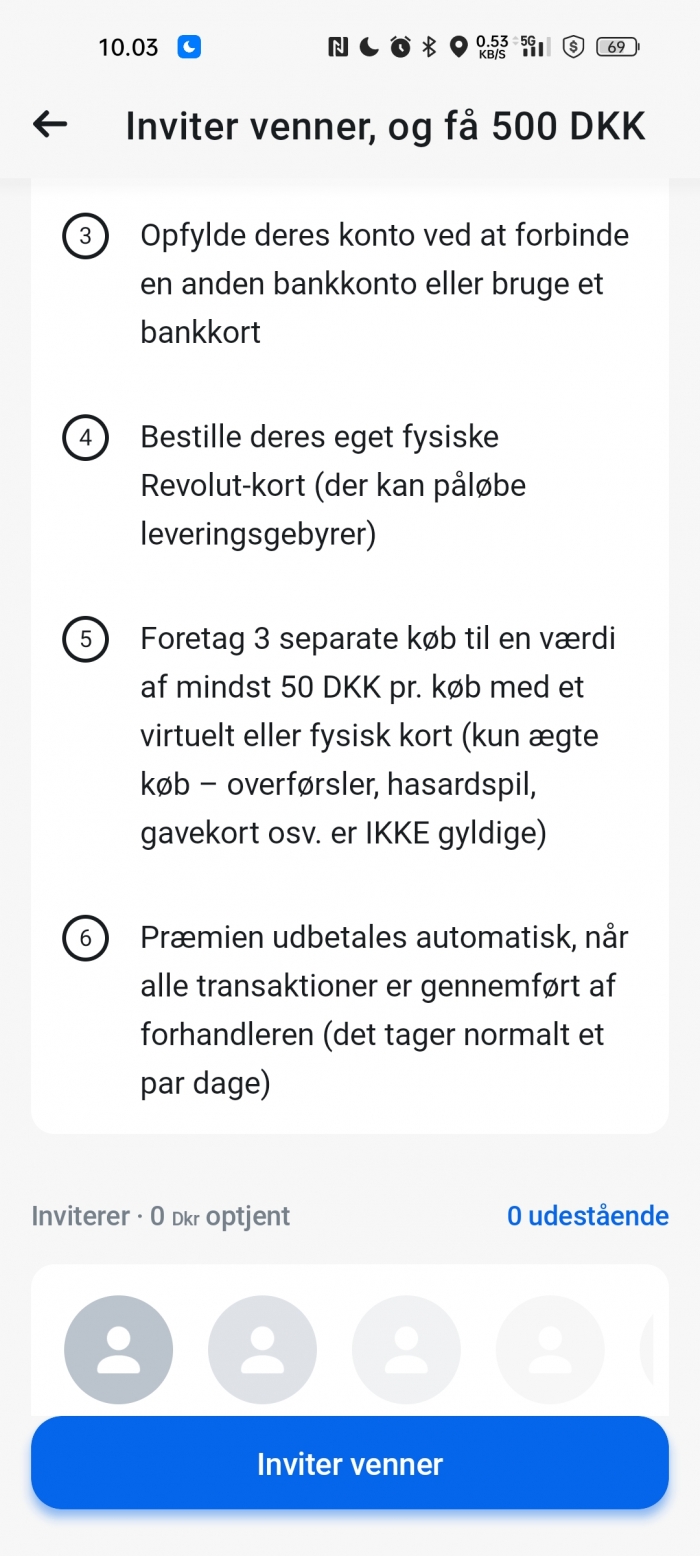
Task: Open the 0 udestående link
Action: click(x=588, y=1216)
